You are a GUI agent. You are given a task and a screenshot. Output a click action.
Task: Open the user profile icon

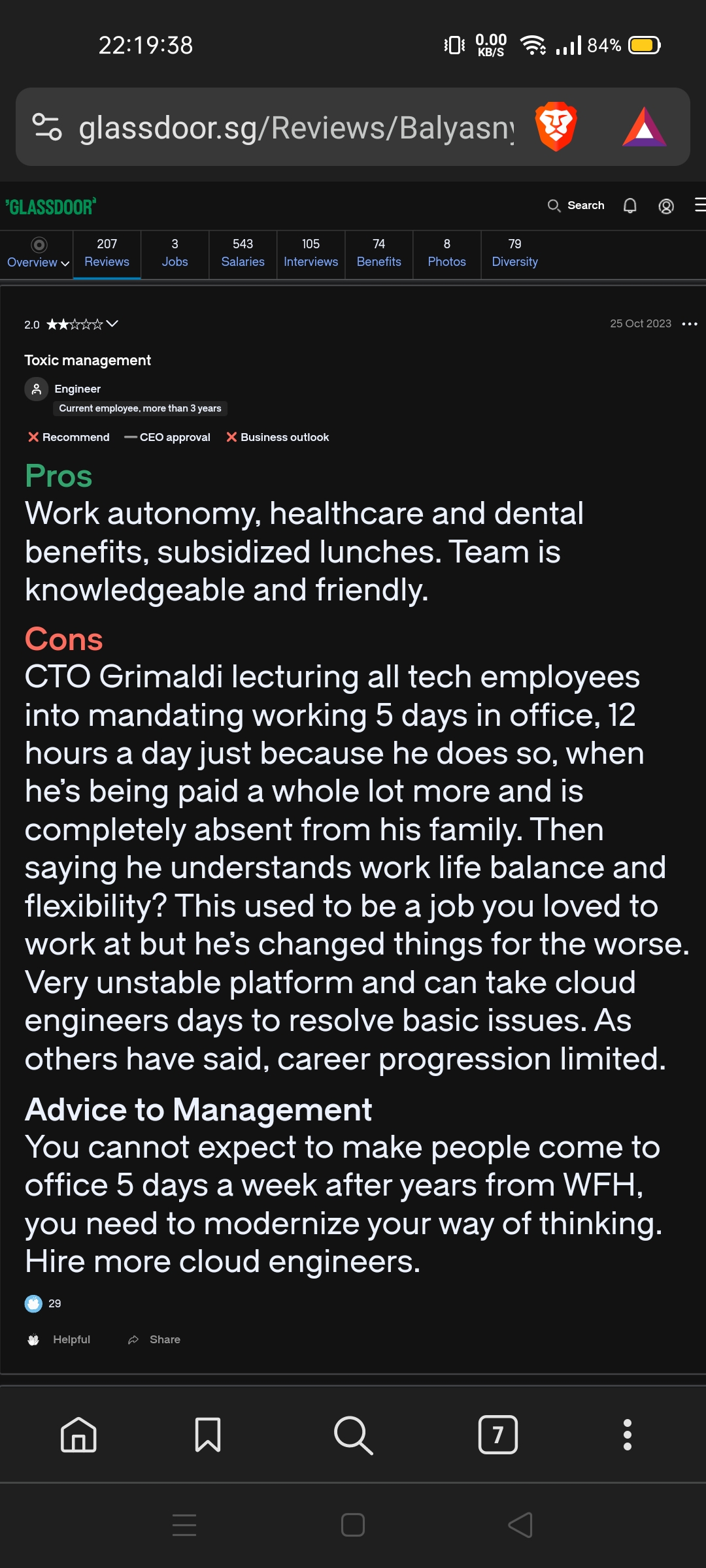click(x=666, y=206)
